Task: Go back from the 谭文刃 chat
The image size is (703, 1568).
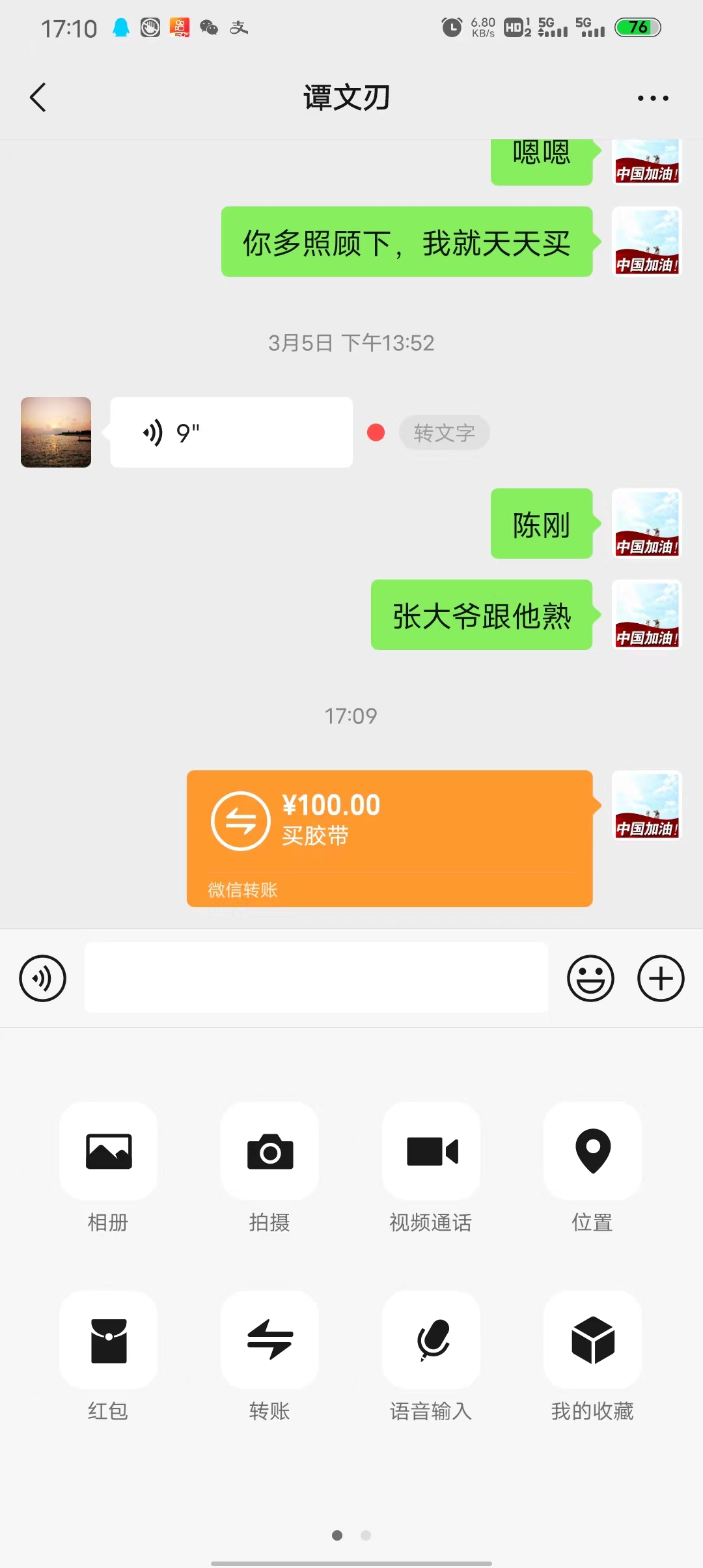Action: 38,98
